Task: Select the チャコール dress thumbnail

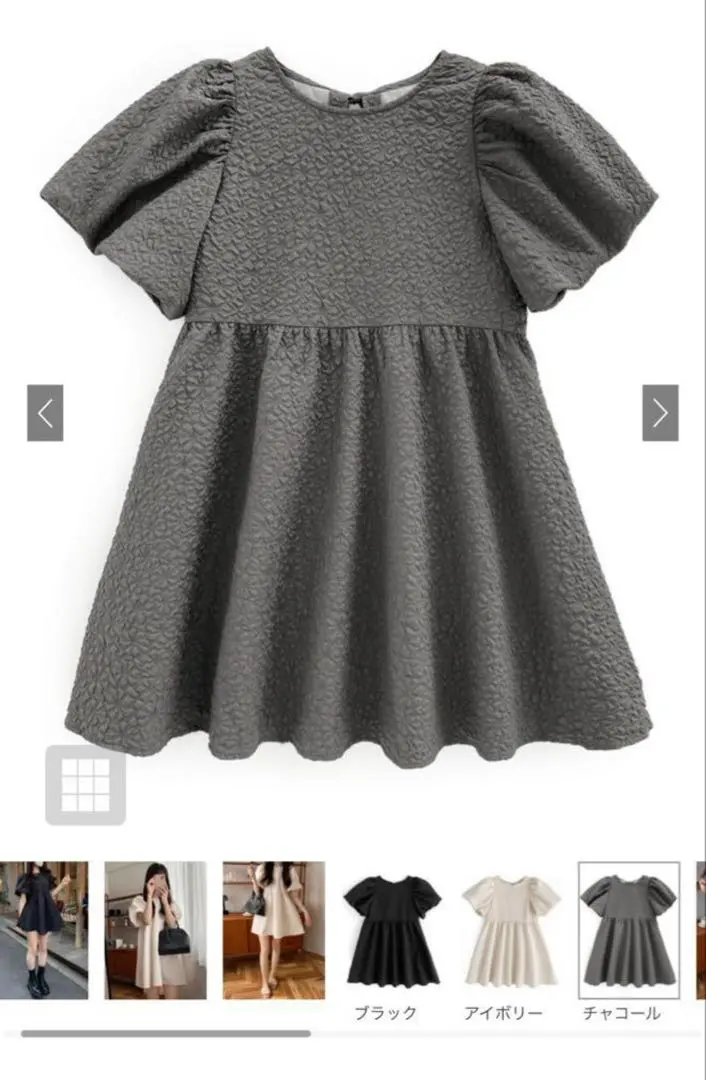Action: (x=629, y=930)
